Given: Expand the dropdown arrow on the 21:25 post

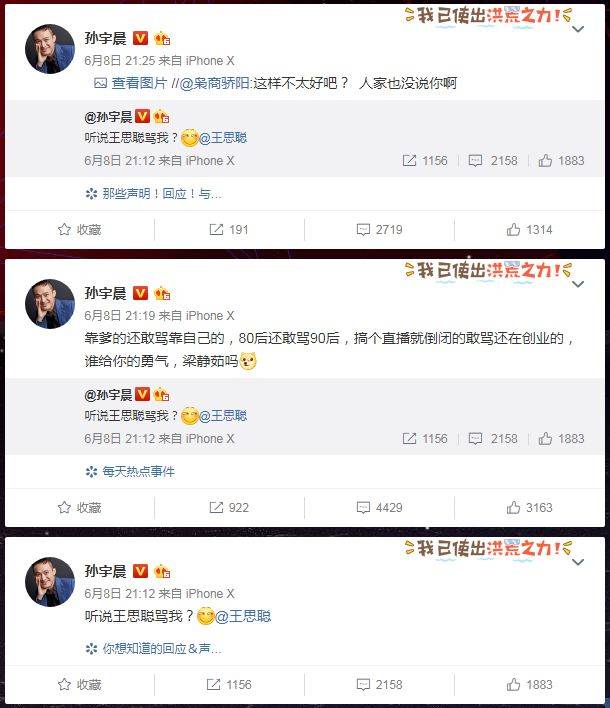Looking at the screenshot, I should (x=577, y=30).
